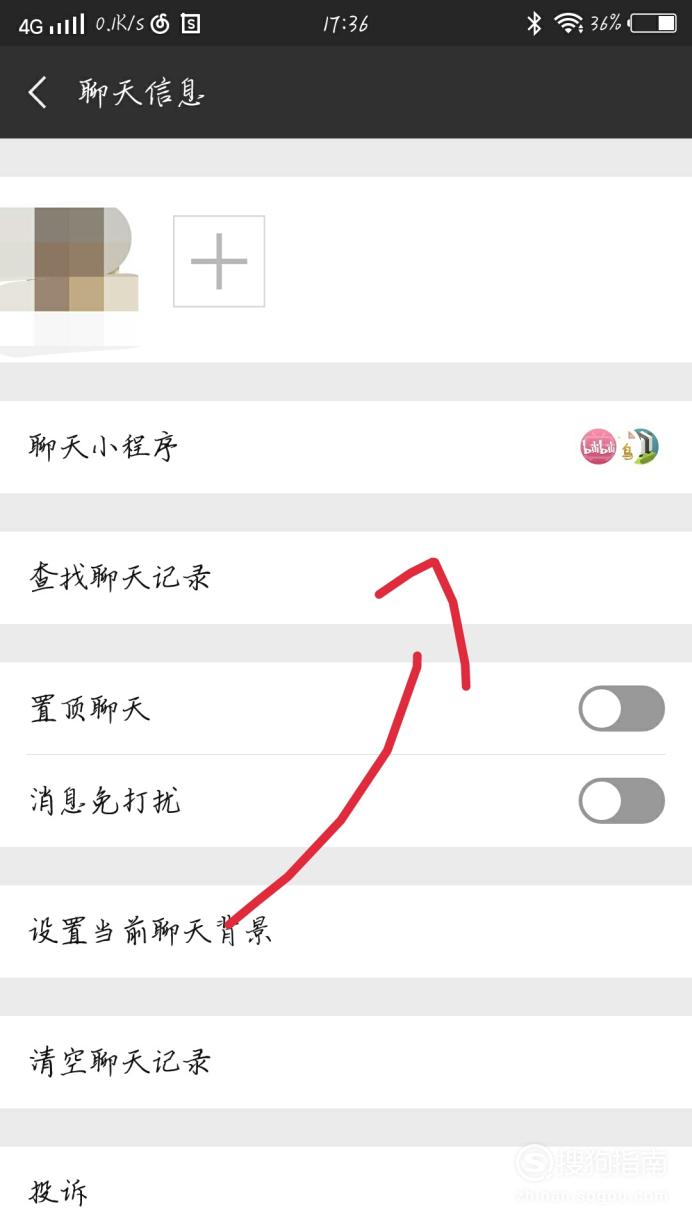692x1230 pixels.
Task: Enable 消息免打扰 switch
Action: coord(621,801)
